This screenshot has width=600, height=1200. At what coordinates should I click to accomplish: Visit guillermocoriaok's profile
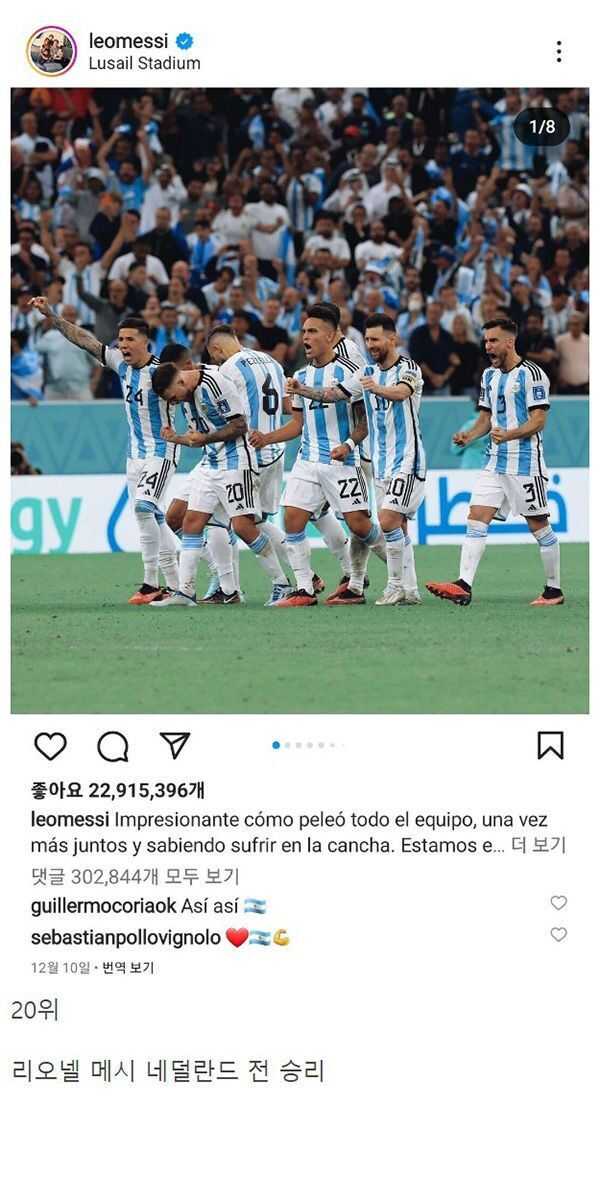coord(103,906)
